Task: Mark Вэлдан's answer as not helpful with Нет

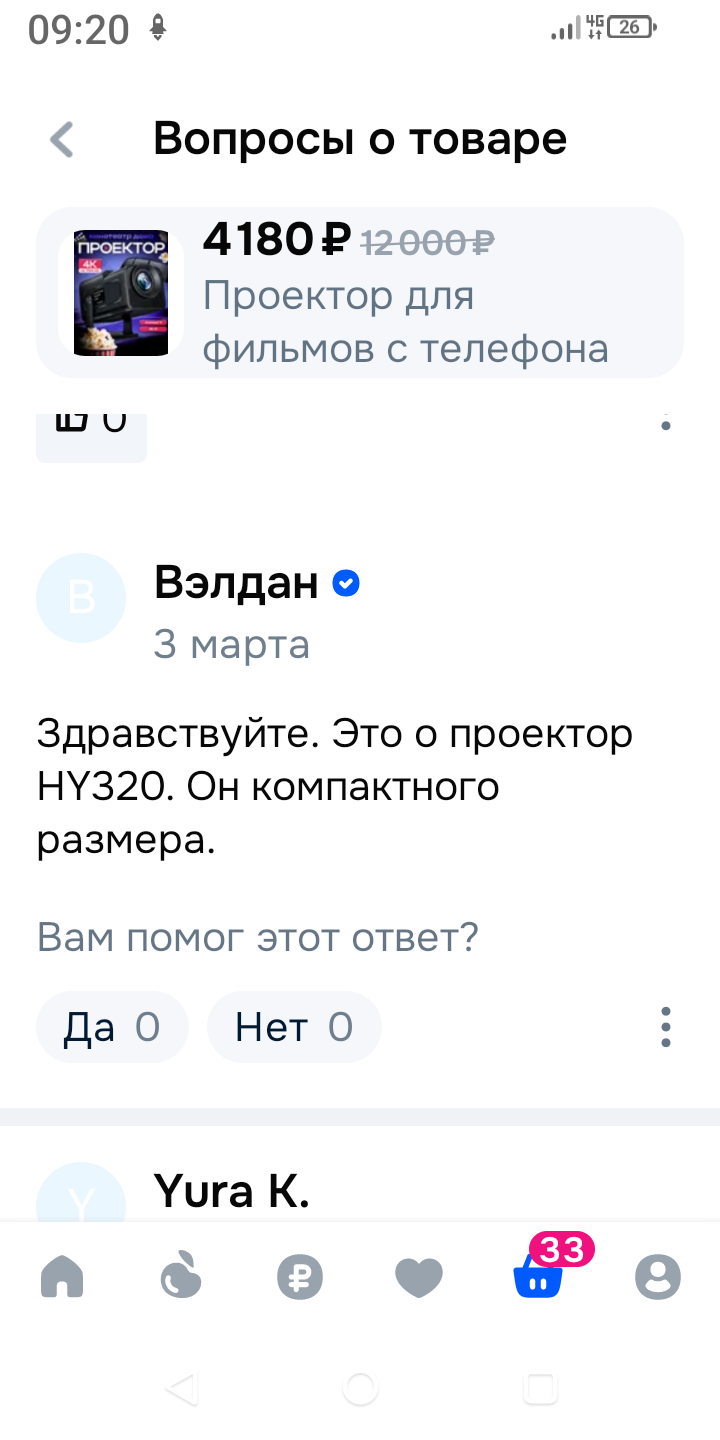Action: [x=293, y=1027]
